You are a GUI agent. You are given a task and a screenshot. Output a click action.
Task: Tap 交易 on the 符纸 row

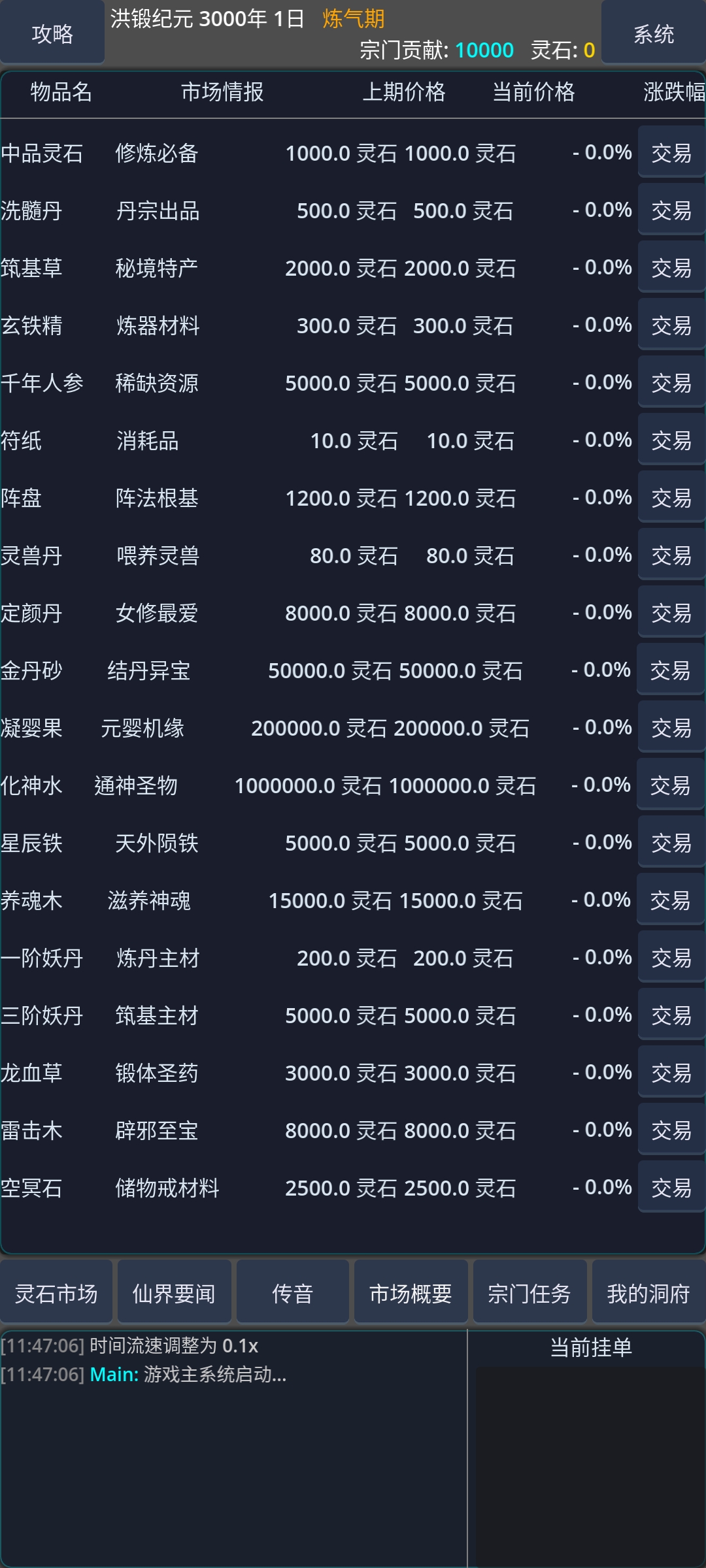pos(671,440)
